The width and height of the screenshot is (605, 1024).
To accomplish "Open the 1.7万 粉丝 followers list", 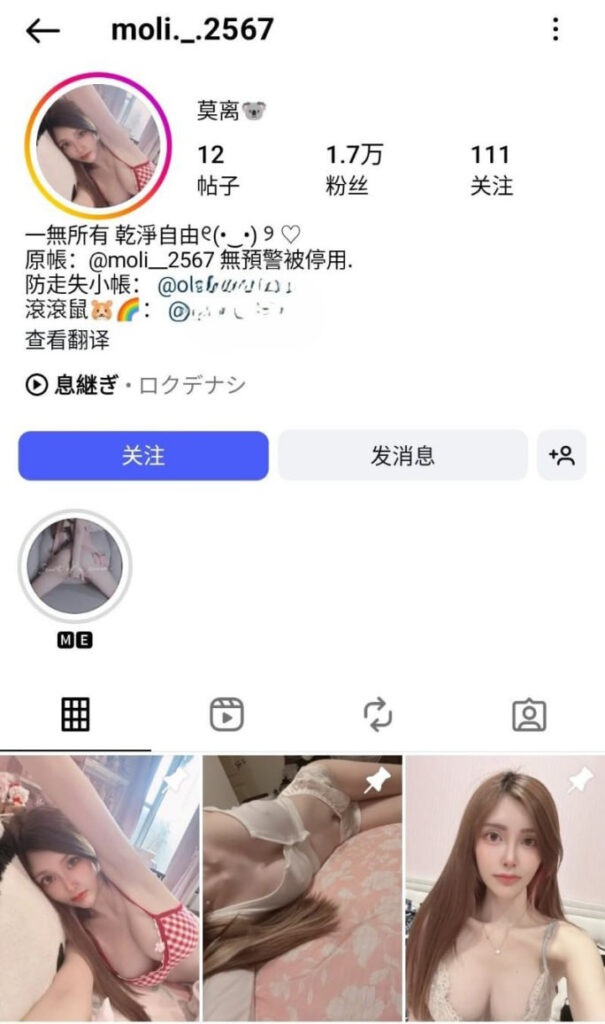I will pyautogui.click(x=354, y=169).
